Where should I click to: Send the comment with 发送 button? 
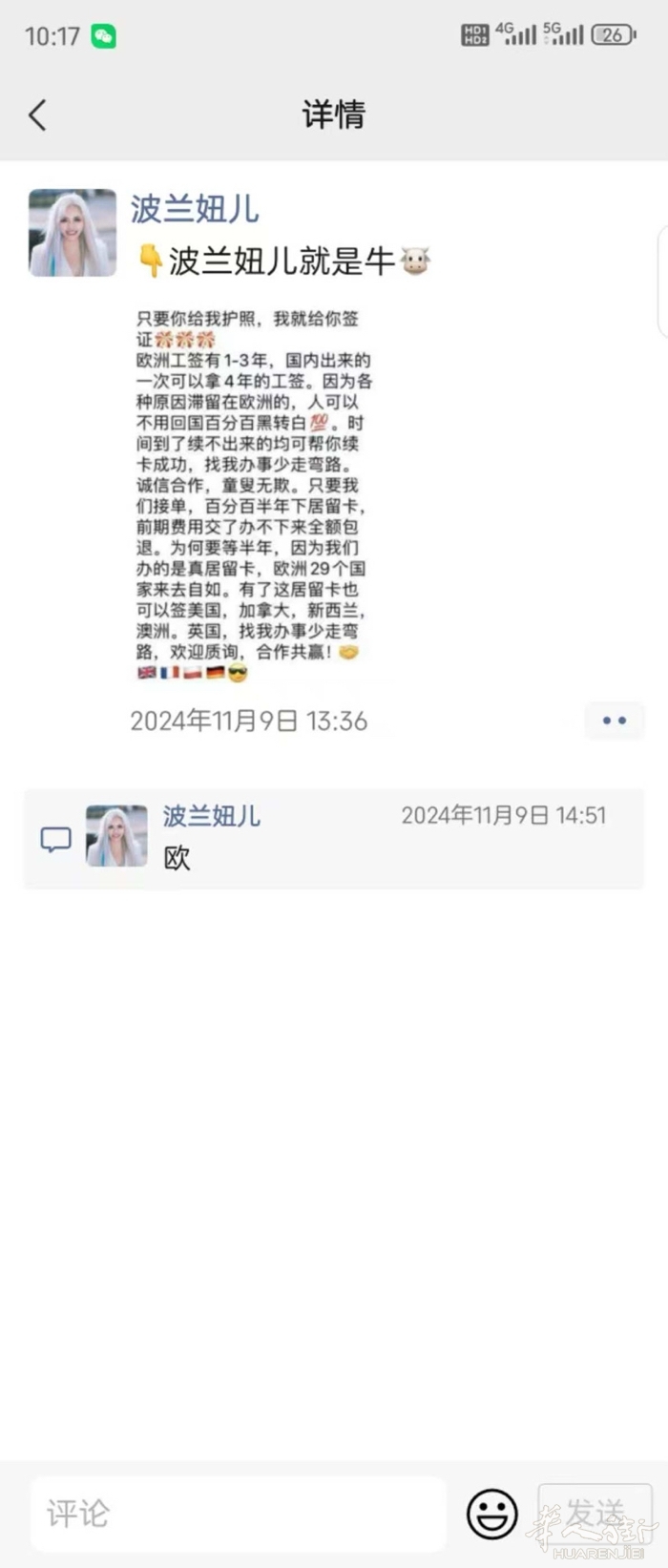coord(595,1513)
